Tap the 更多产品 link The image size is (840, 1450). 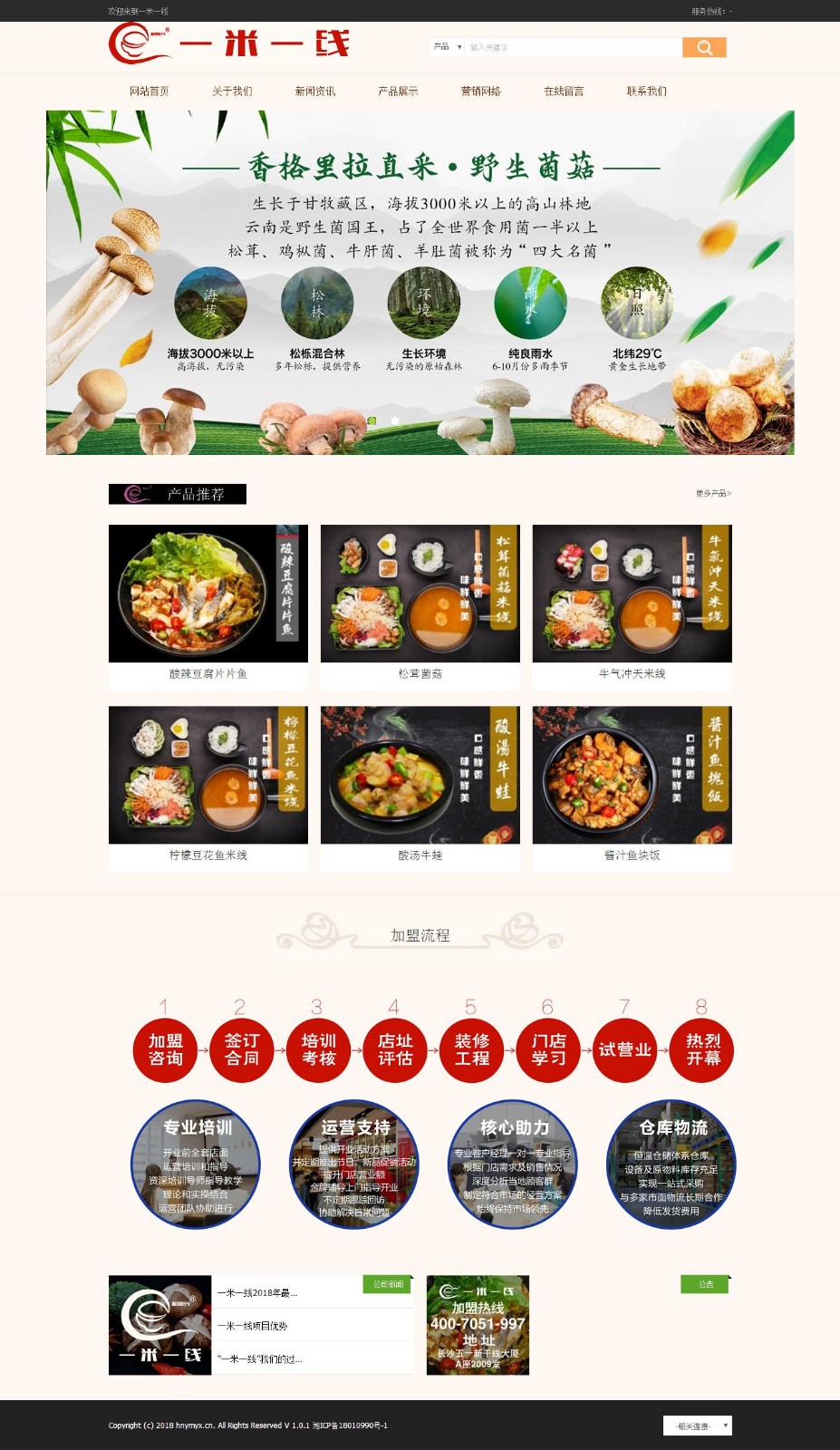click(x=713, y=494)
